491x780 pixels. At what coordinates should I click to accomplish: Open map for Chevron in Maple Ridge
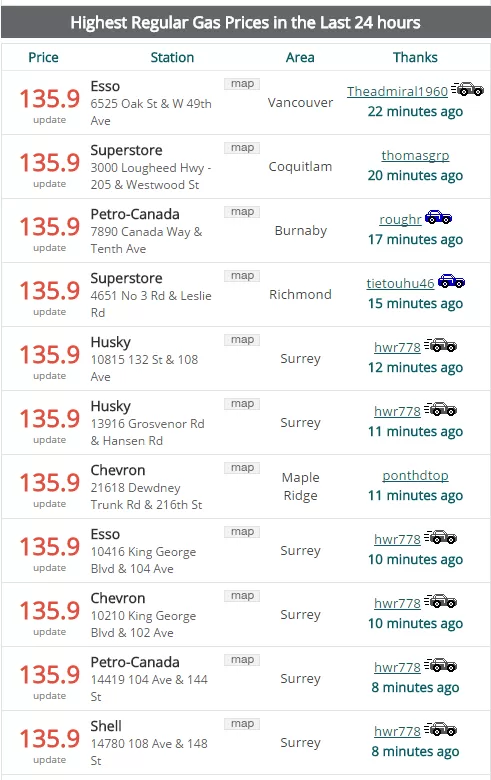pyautogui.click(x=242, y=468)
